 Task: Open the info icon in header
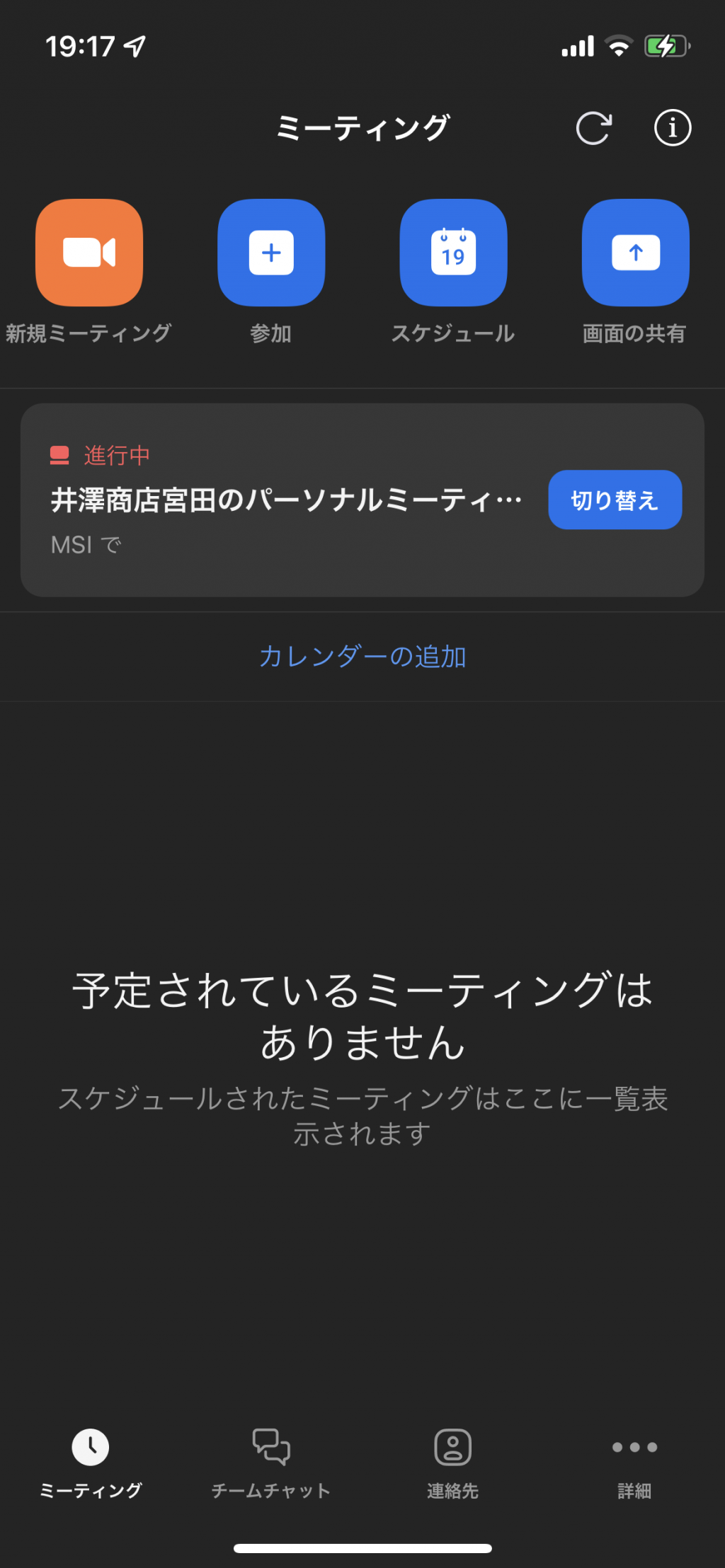point(672,128)
